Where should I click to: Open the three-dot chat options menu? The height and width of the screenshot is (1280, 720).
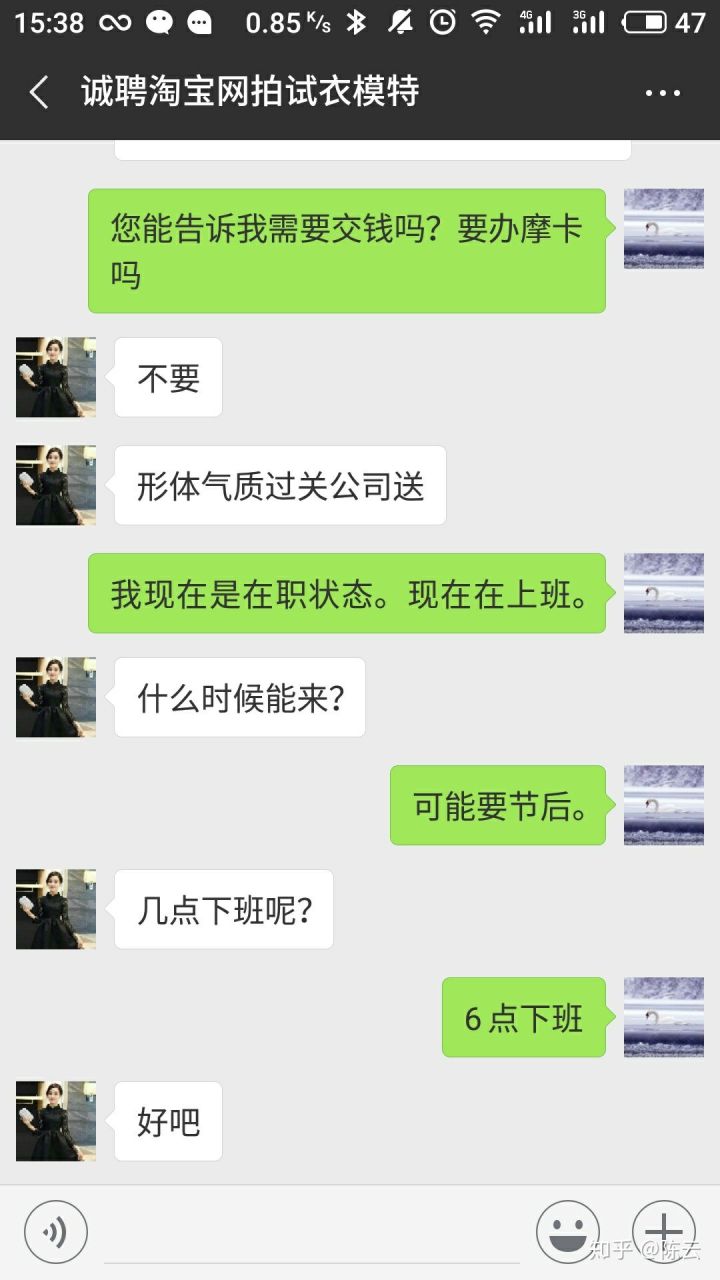(663, 93)
